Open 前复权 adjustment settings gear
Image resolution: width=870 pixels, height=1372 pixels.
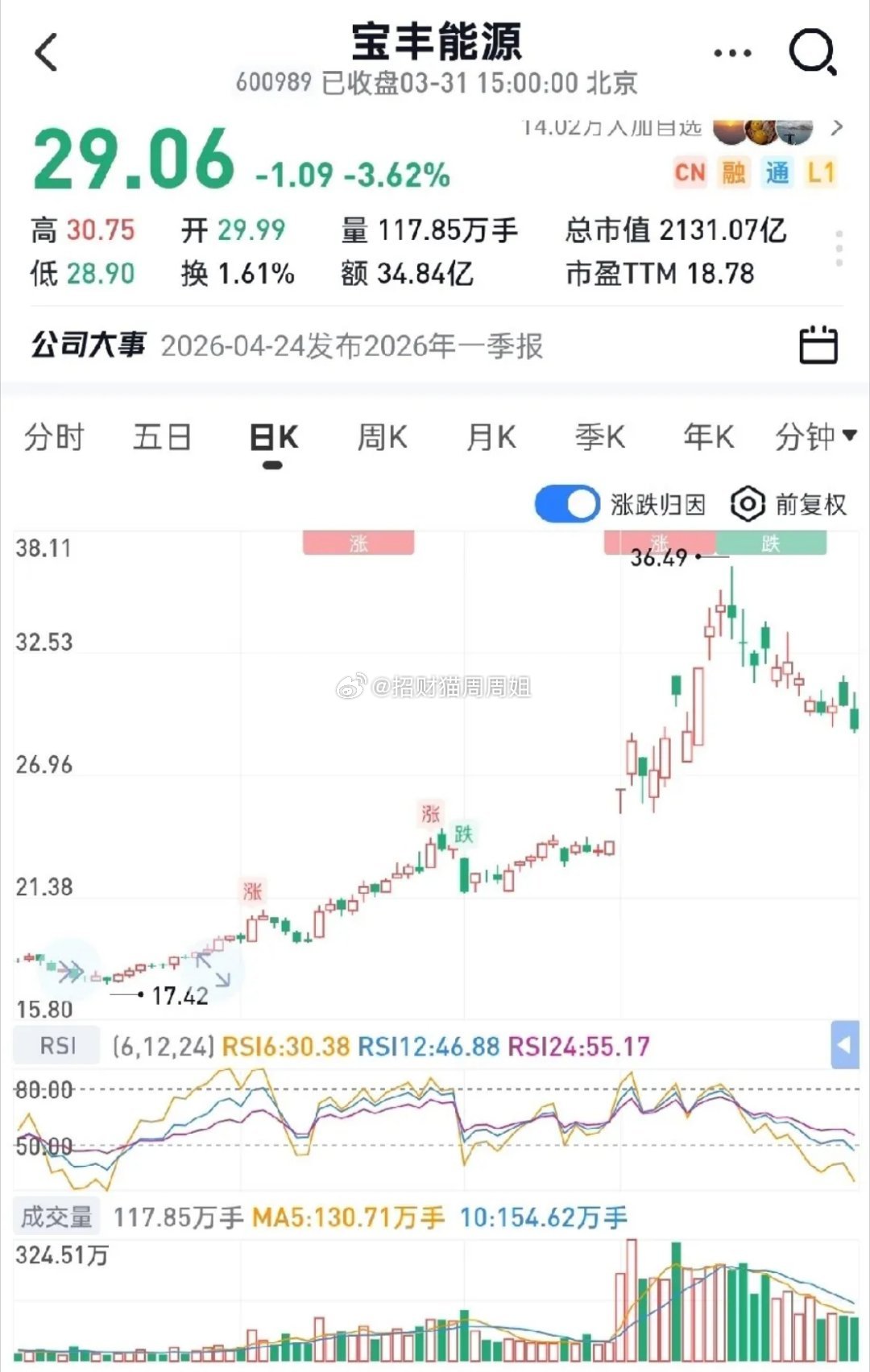tap(748, 503)
